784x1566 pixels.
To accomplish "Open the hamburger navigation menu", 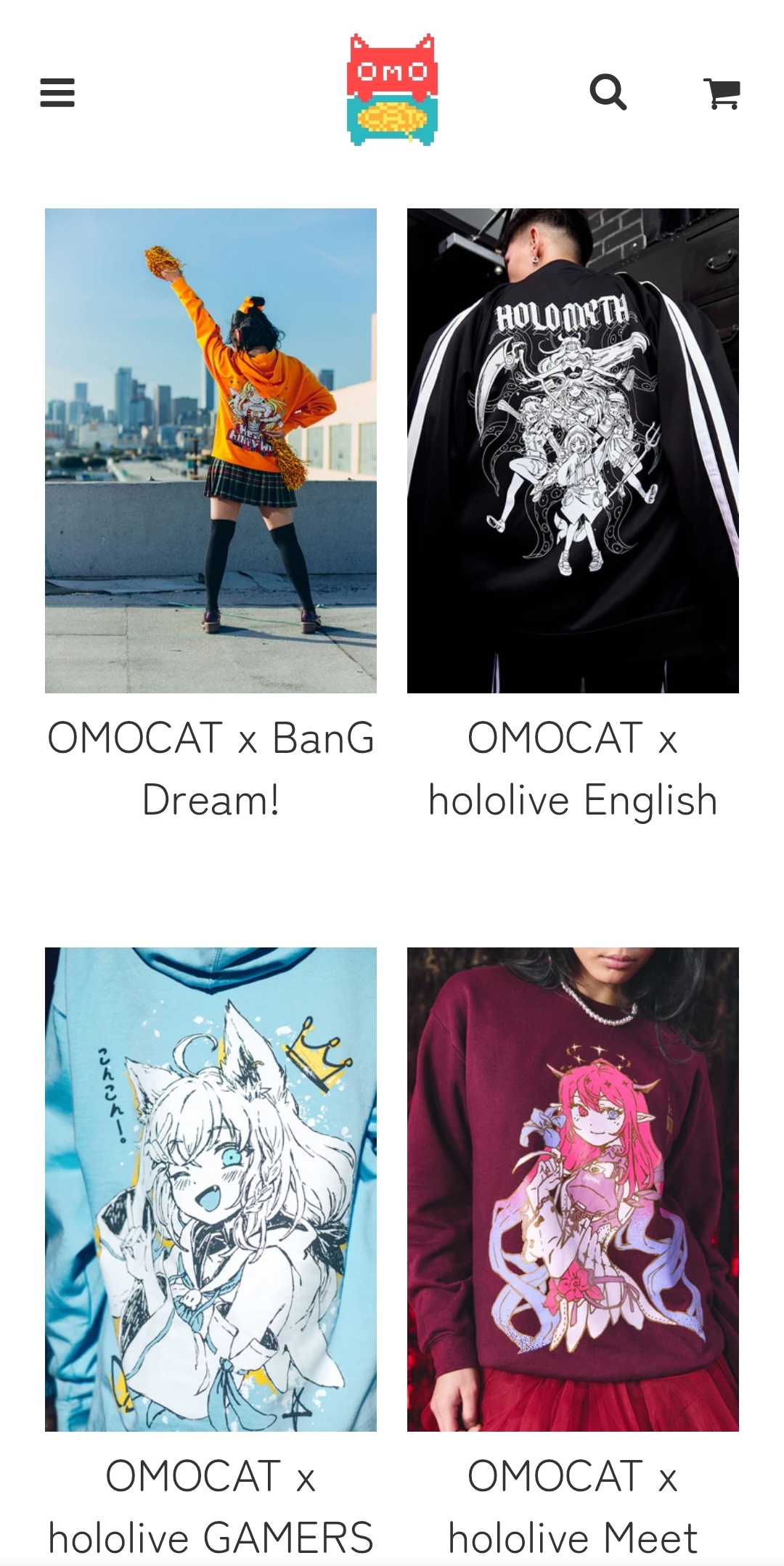I will pos(57,93).
